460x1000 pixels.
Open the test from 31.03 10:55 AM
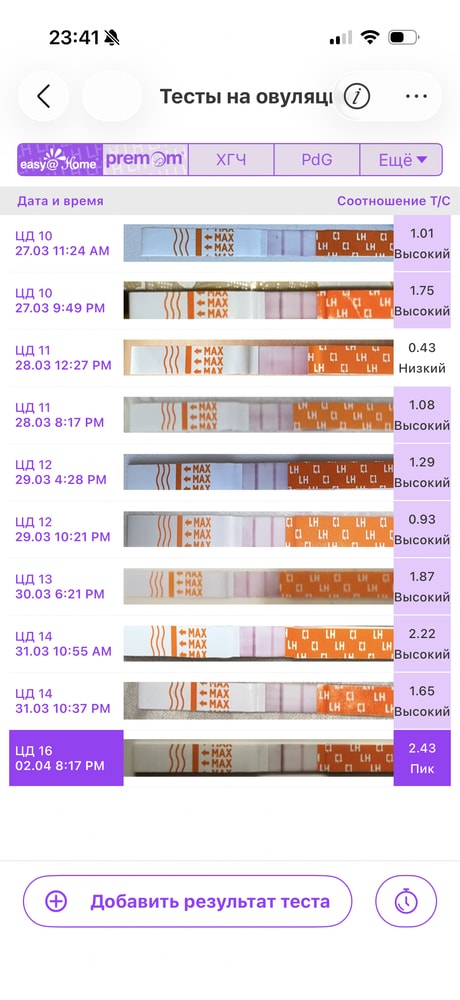pos(230,643)
